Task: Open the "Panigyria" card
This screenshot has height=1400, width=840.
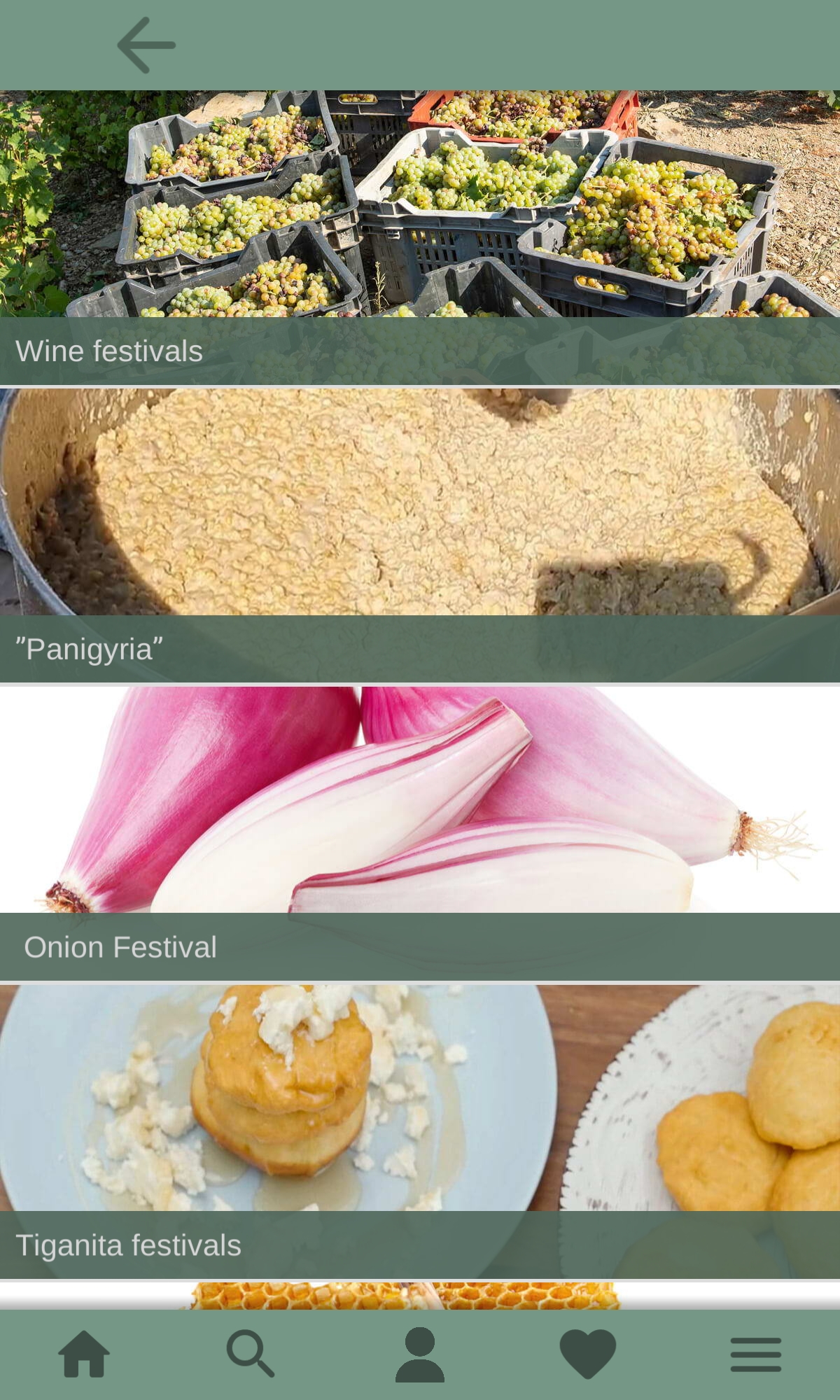Action: pyautogui.click(x=420, y=535)
